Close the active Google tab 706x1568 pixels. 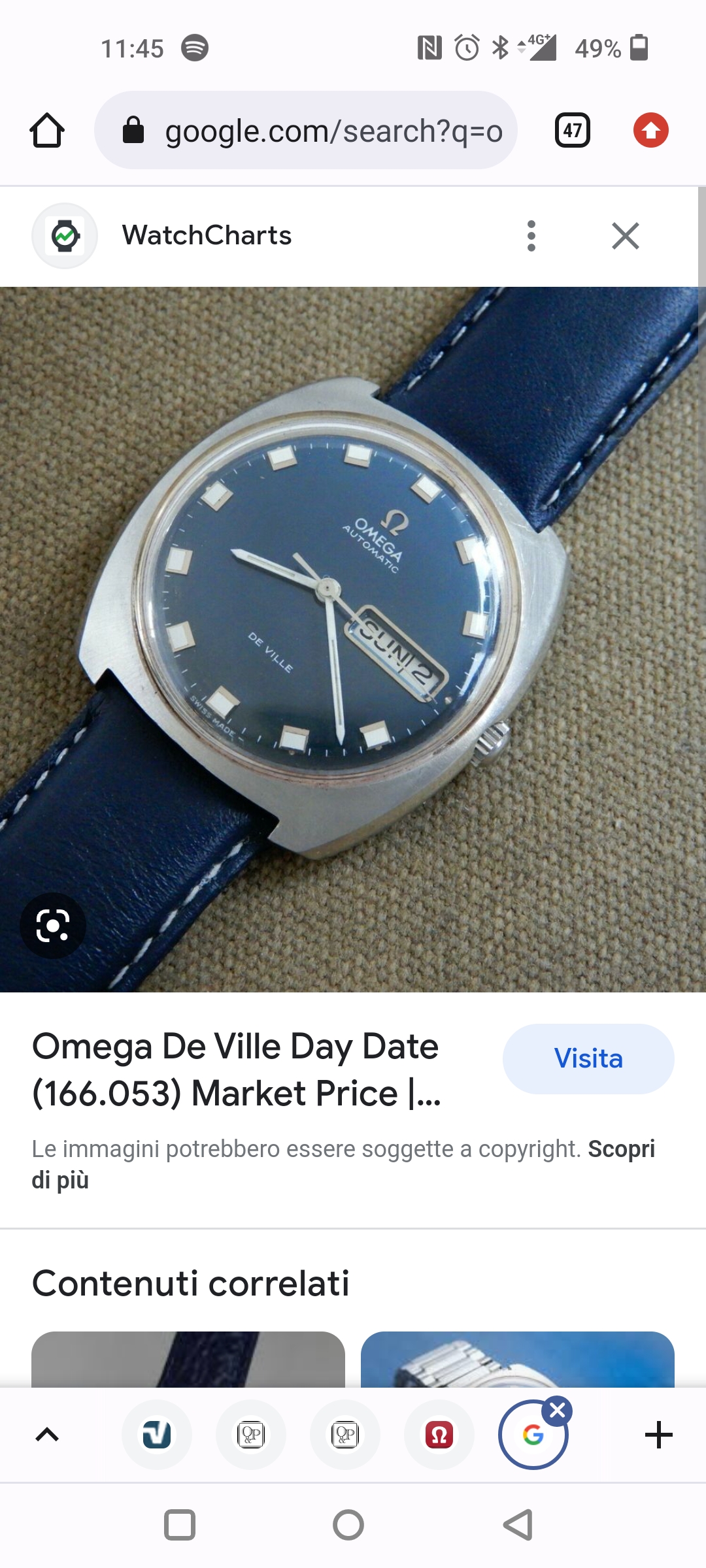coord(558,1411)
